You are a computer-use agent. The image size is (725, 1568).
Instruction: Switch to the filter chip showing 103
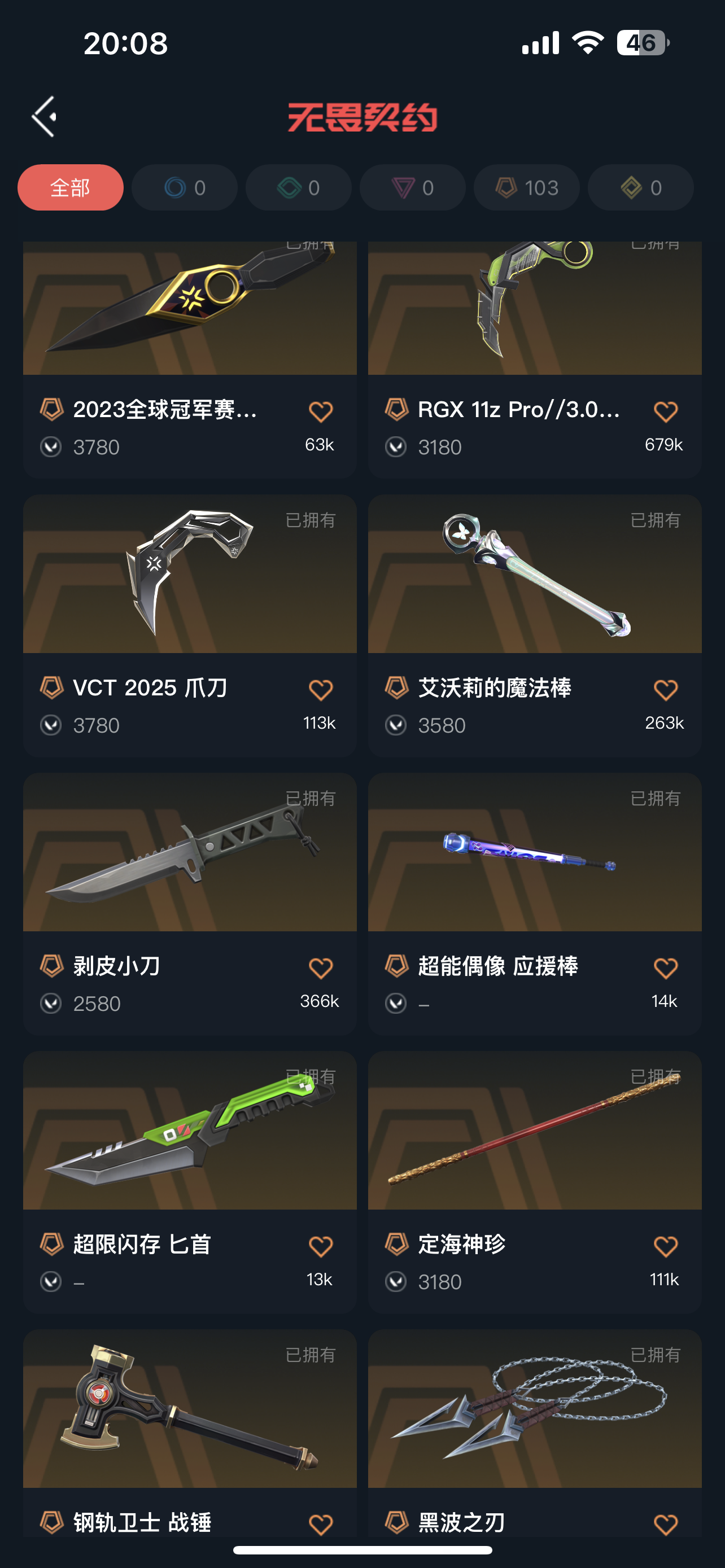pyautogui.click(x=527, y=187)
